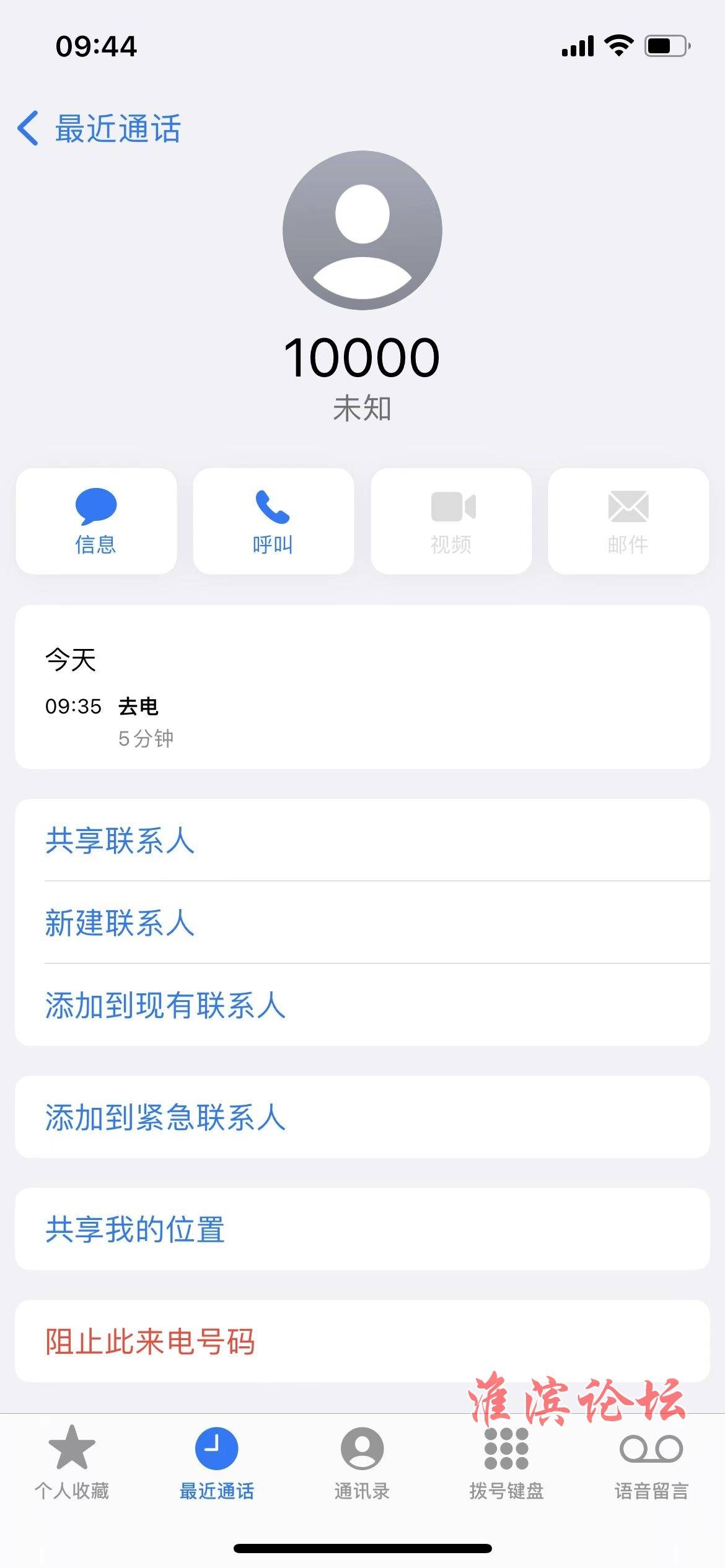
Task: Send a message via 信息 button
Action: pyautogui.click(x=96, y=521)
